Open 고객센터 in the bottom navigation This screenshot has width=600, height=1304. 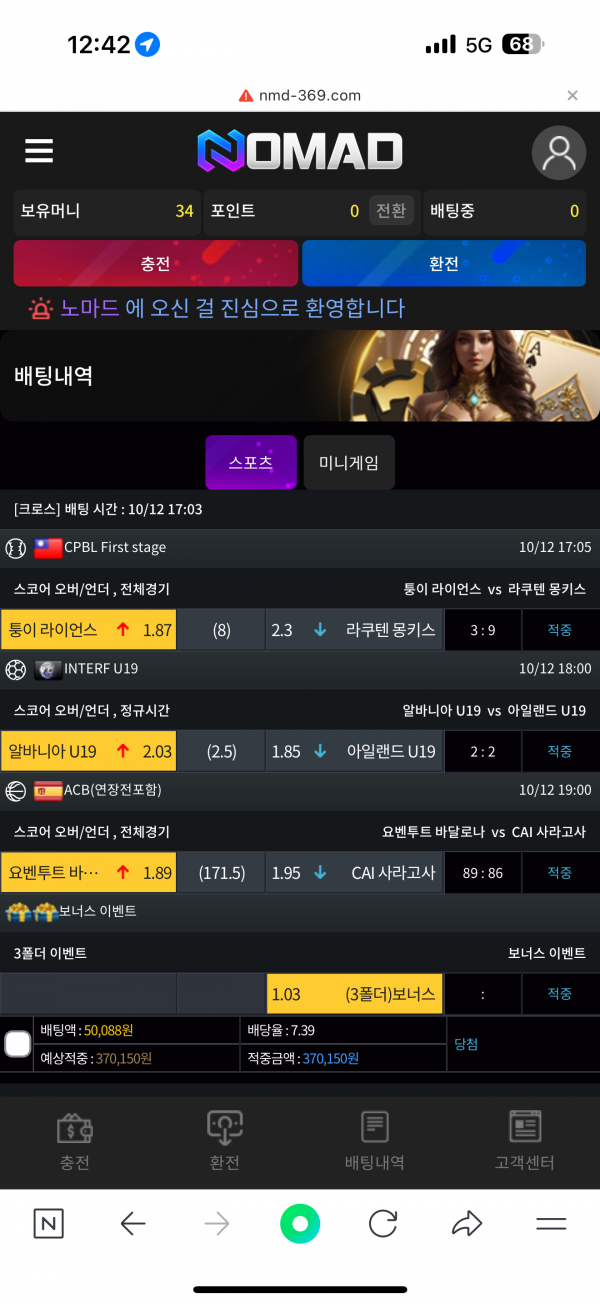pyautogui.click(x=524, y=1141)
